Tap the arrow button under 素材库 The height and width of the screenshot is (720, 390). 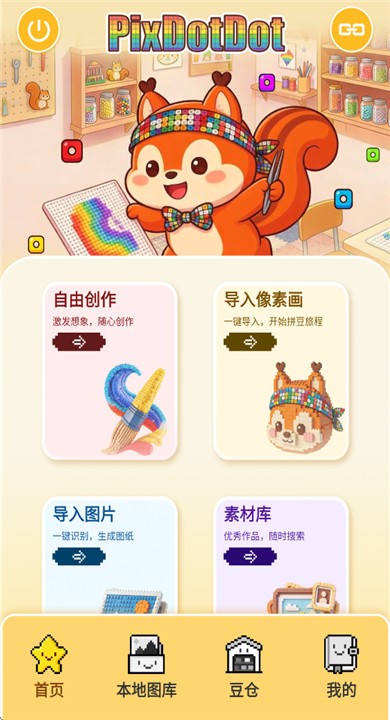(250, 557)
